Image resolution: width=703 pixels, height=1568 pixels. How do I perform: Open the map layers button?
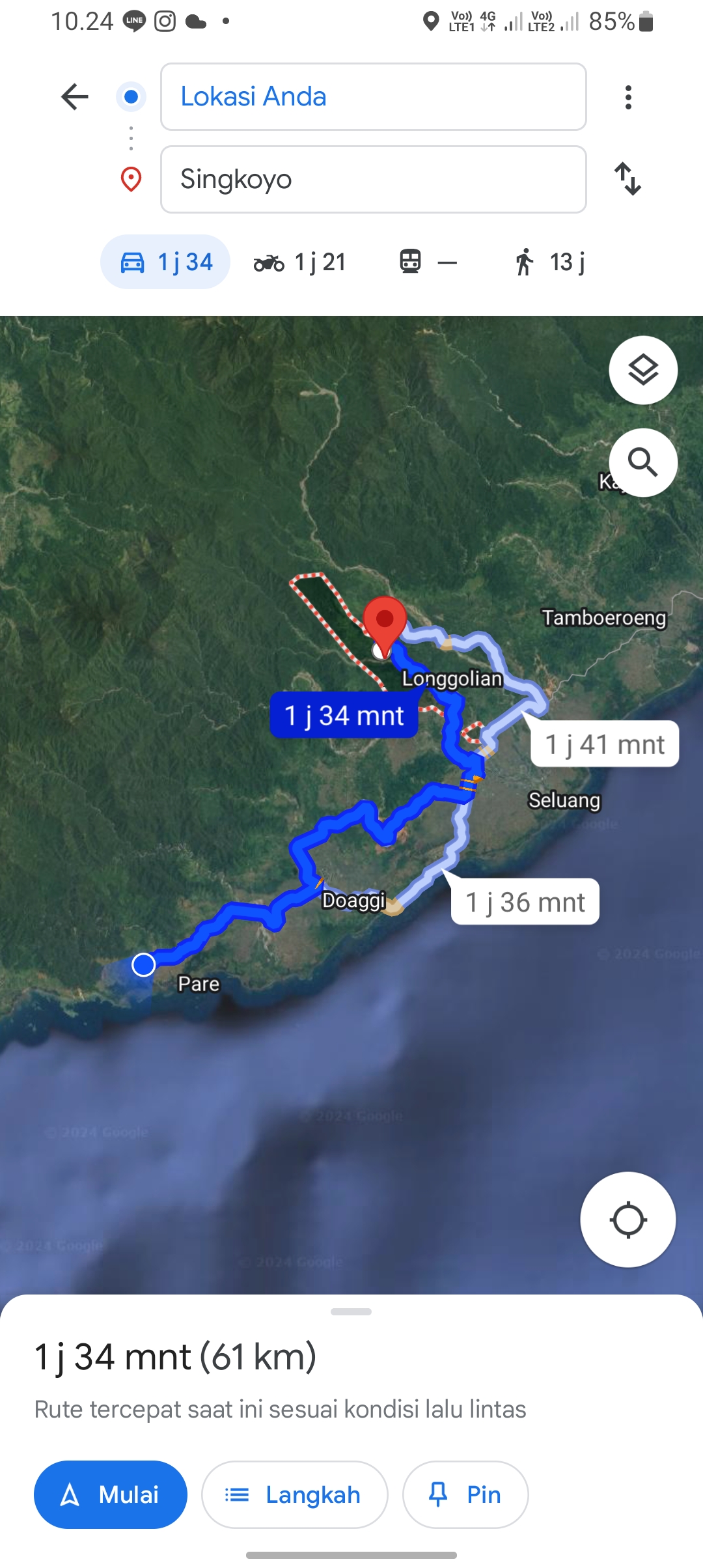coord(643,370)
